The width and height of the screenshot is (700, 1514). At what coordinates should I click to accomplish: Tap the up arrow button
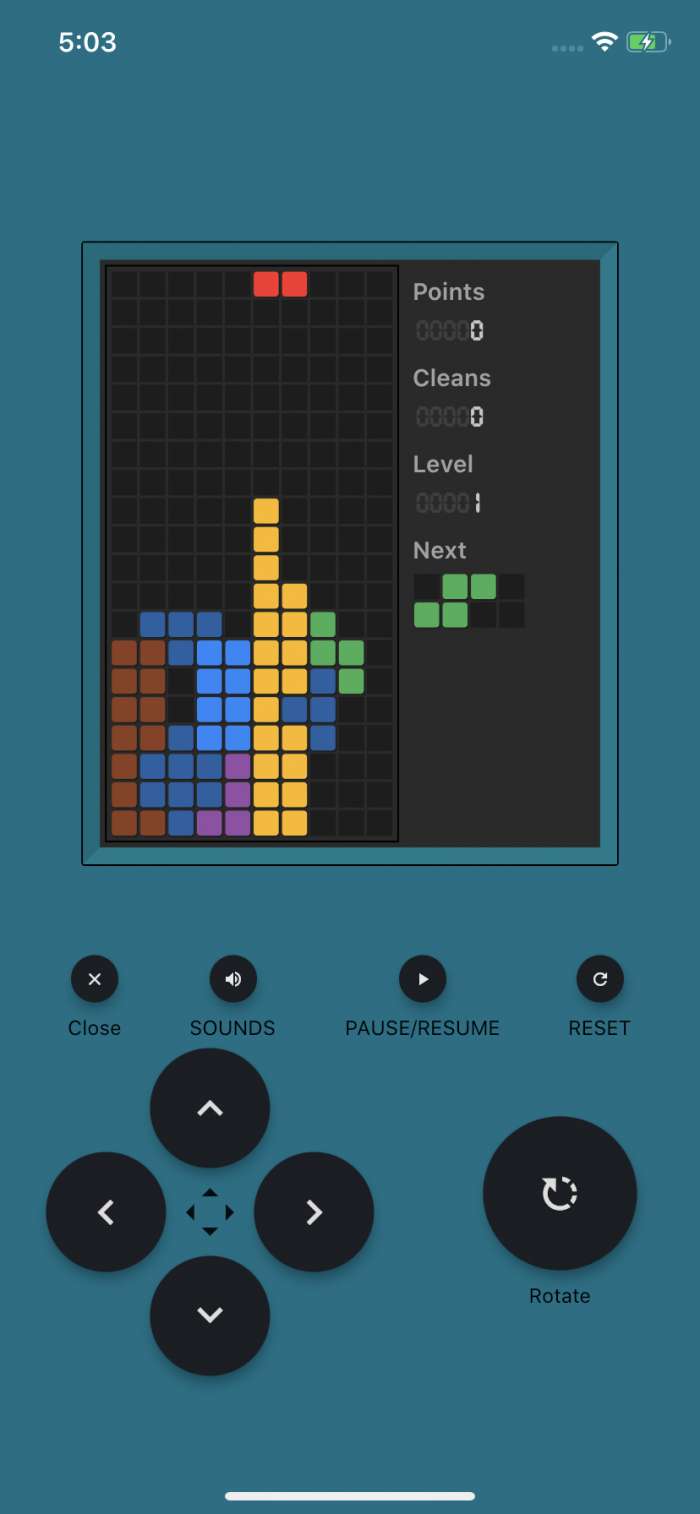coord(210,1108)
